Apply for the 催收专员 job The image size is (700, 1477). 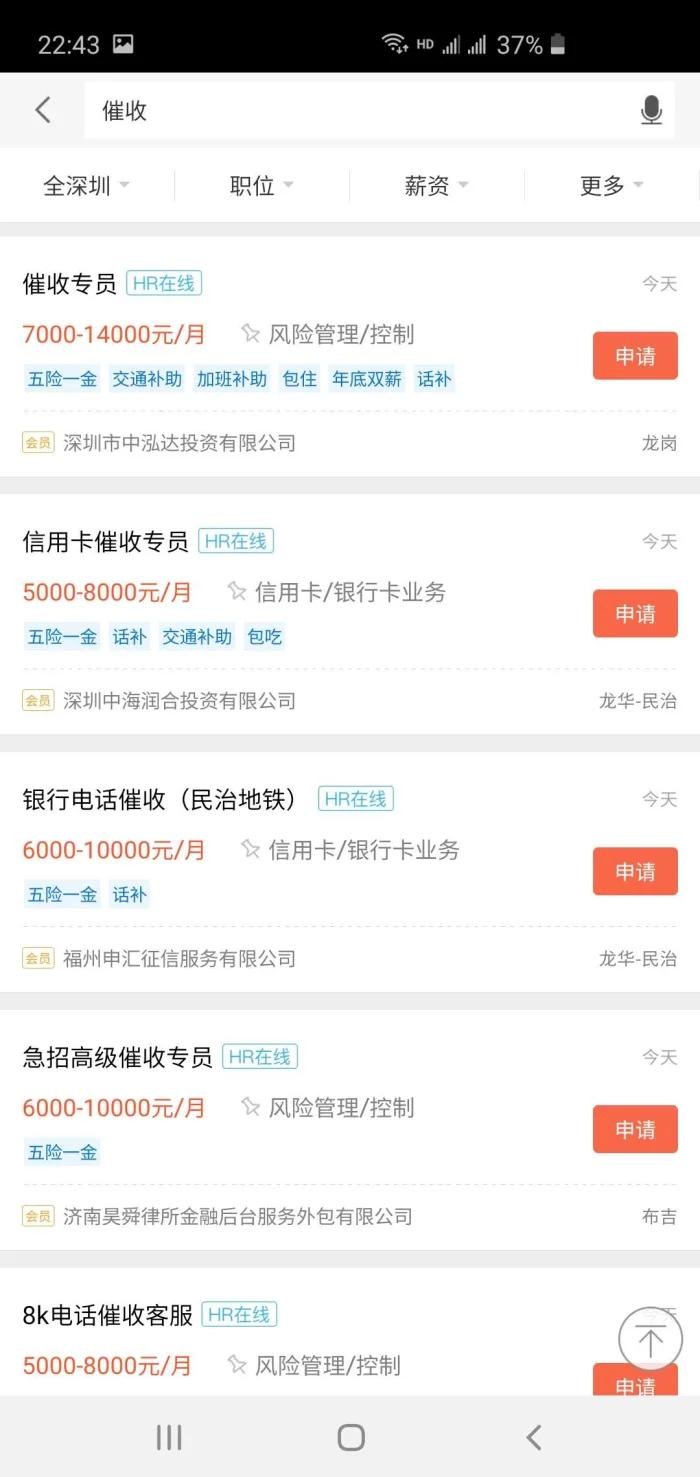(x=635, y=356)
